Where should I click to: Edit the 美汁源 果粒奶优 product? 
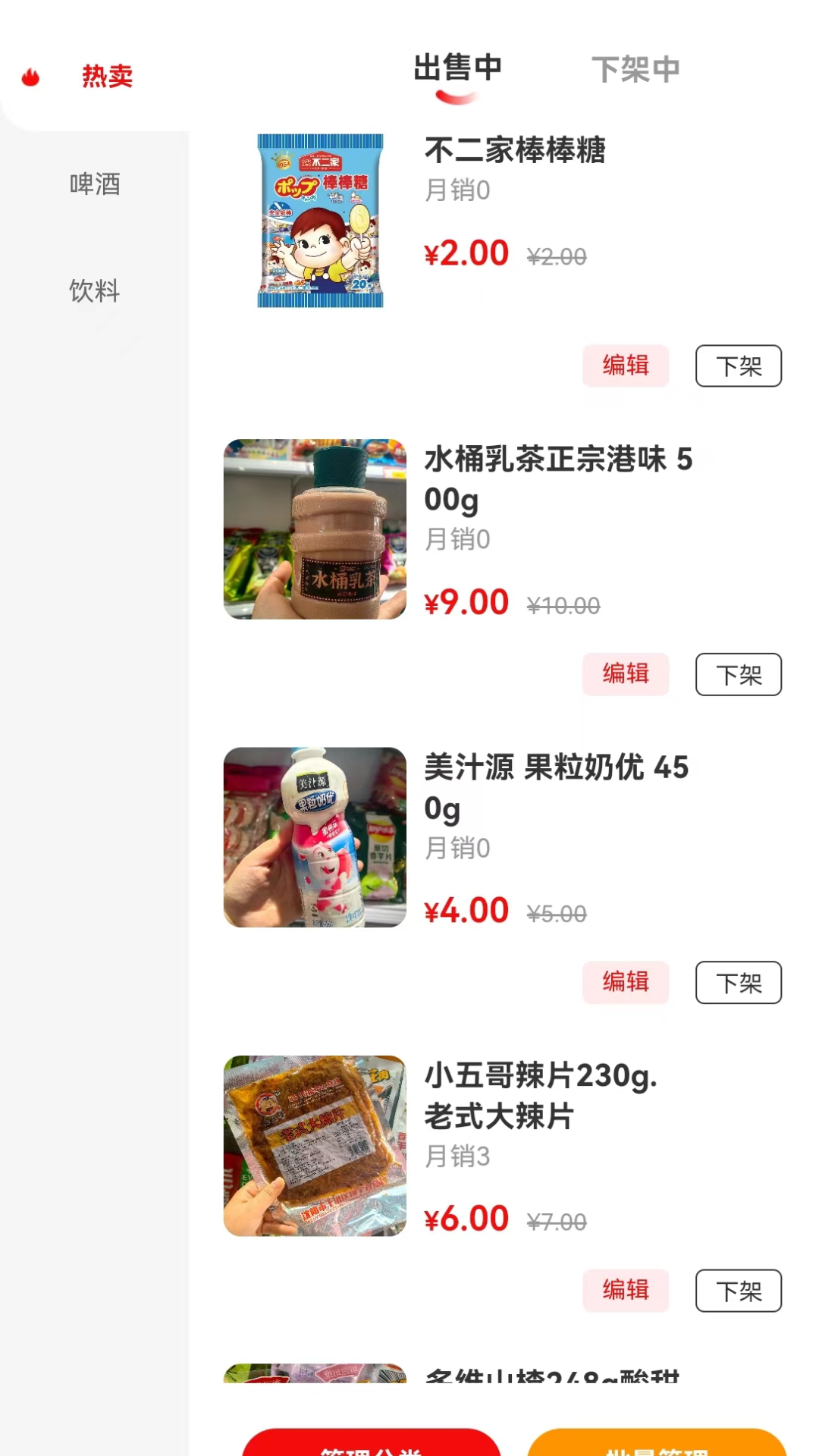point(626,982)
